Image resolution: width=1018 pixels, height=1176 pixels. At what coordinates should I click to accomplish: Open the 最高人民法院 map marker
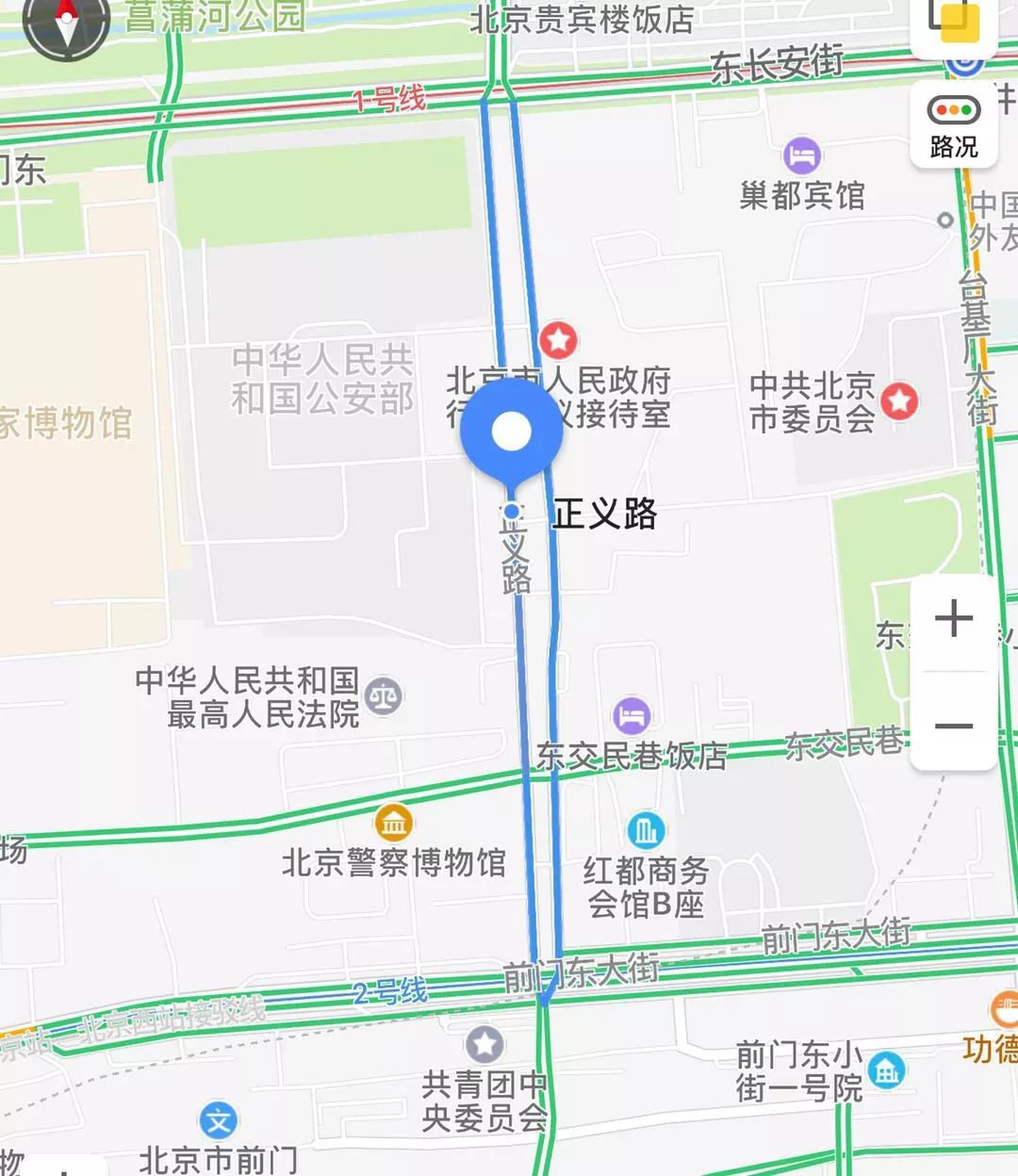coord(384,696)
